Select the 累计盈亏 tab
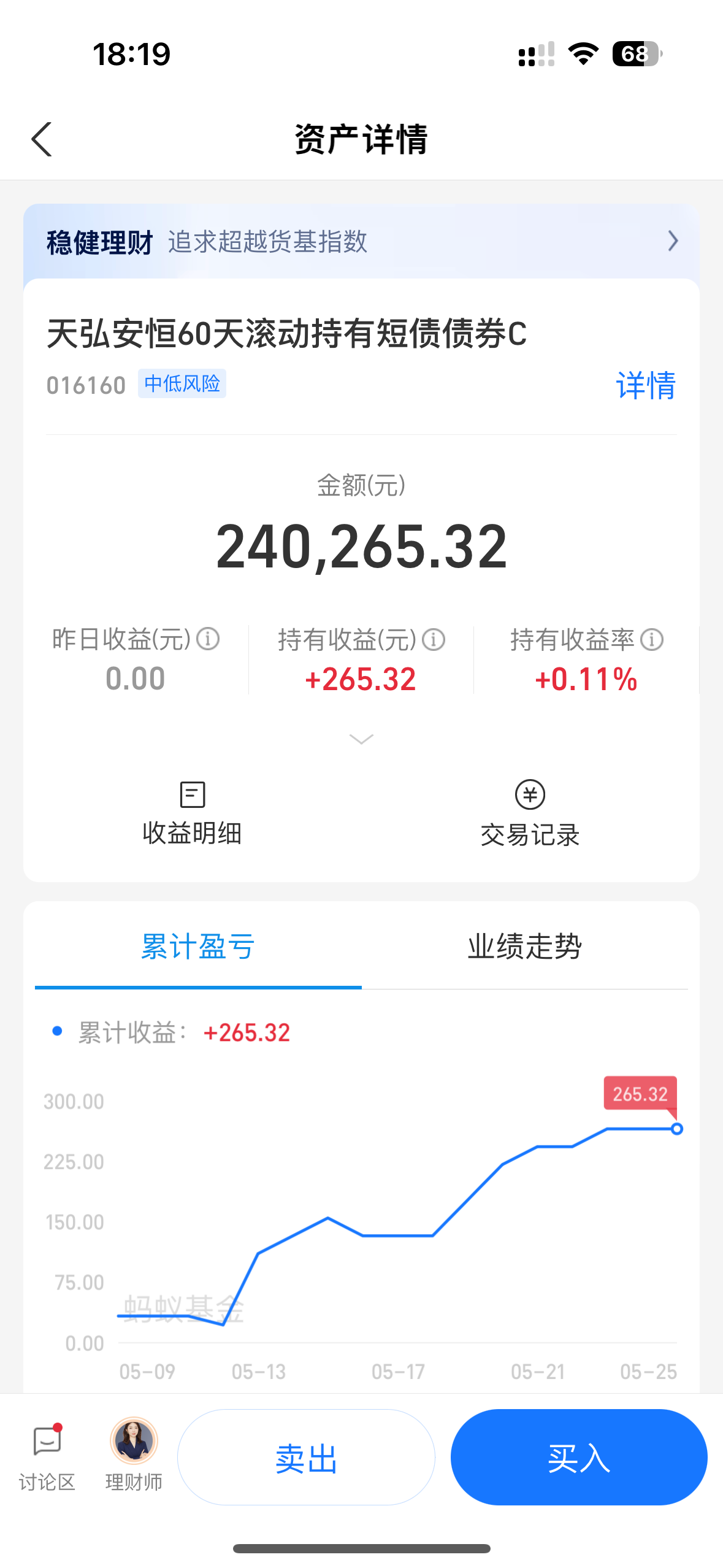Image resolution: width=723 pixels, height=1568 pixels. tap(198, 946)
